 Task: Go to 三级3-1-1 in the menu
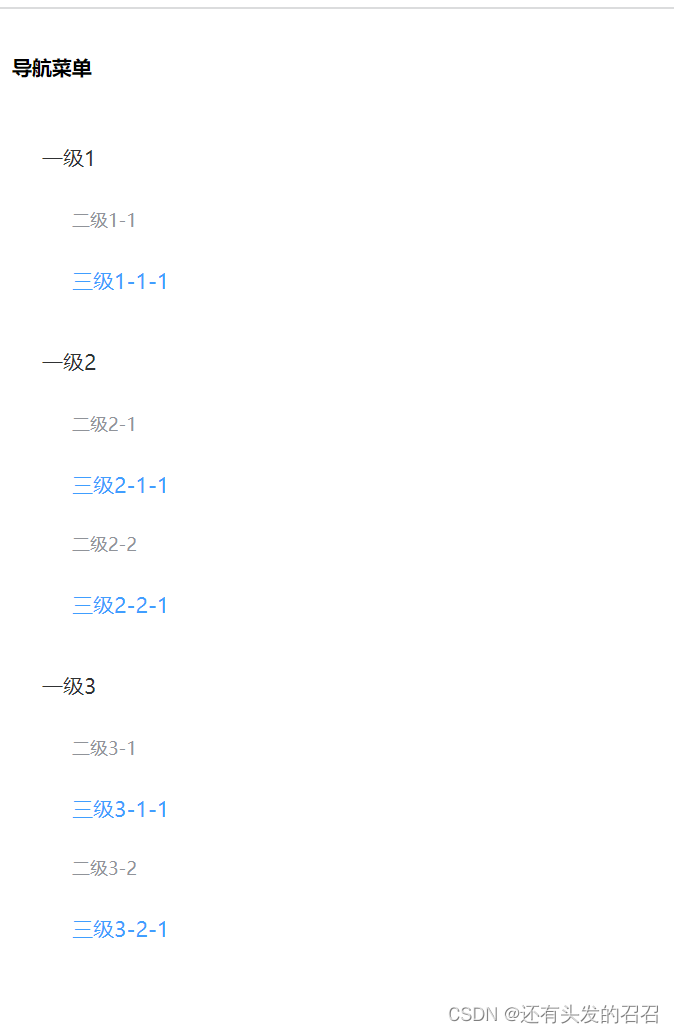[120, 810]
